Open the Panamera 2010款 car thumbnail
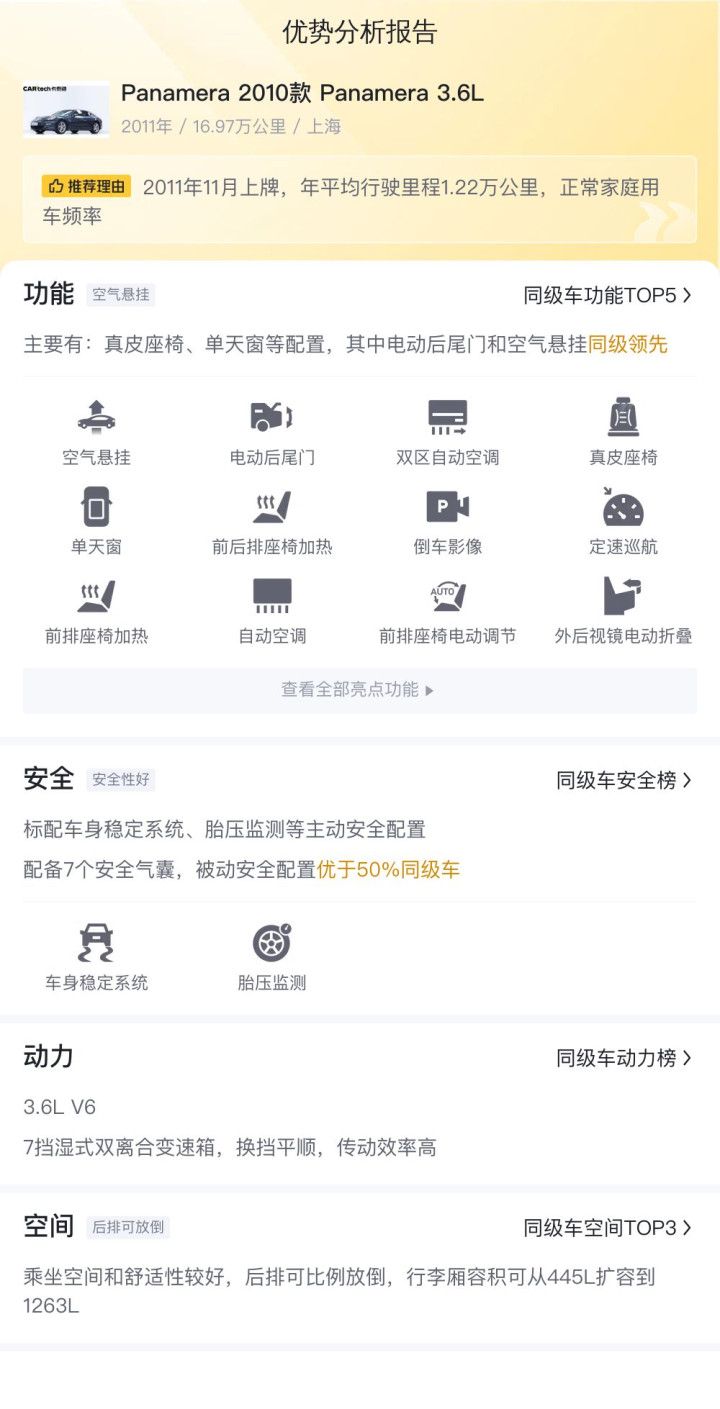 tap(66, 110)
